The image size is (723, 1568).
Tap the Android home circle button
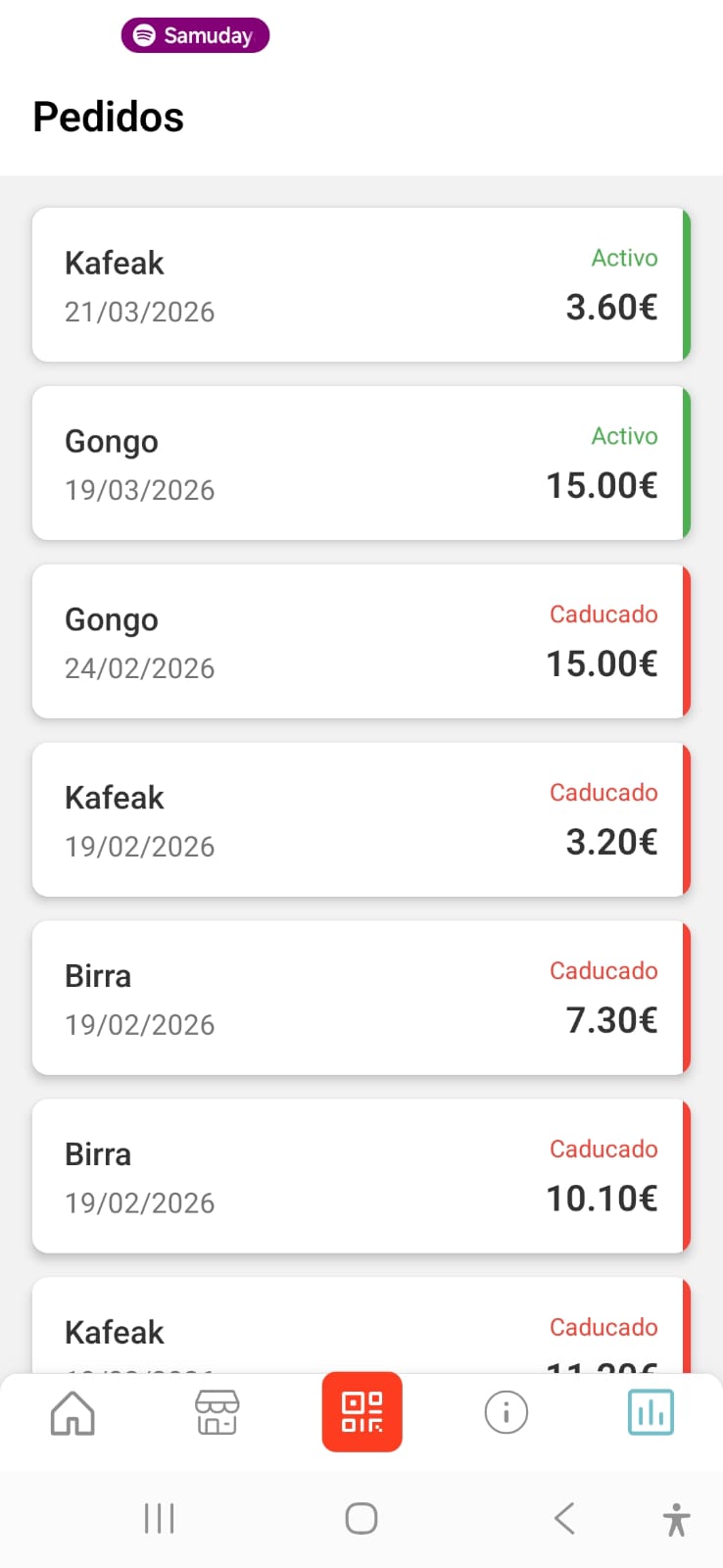(361, 1518)
